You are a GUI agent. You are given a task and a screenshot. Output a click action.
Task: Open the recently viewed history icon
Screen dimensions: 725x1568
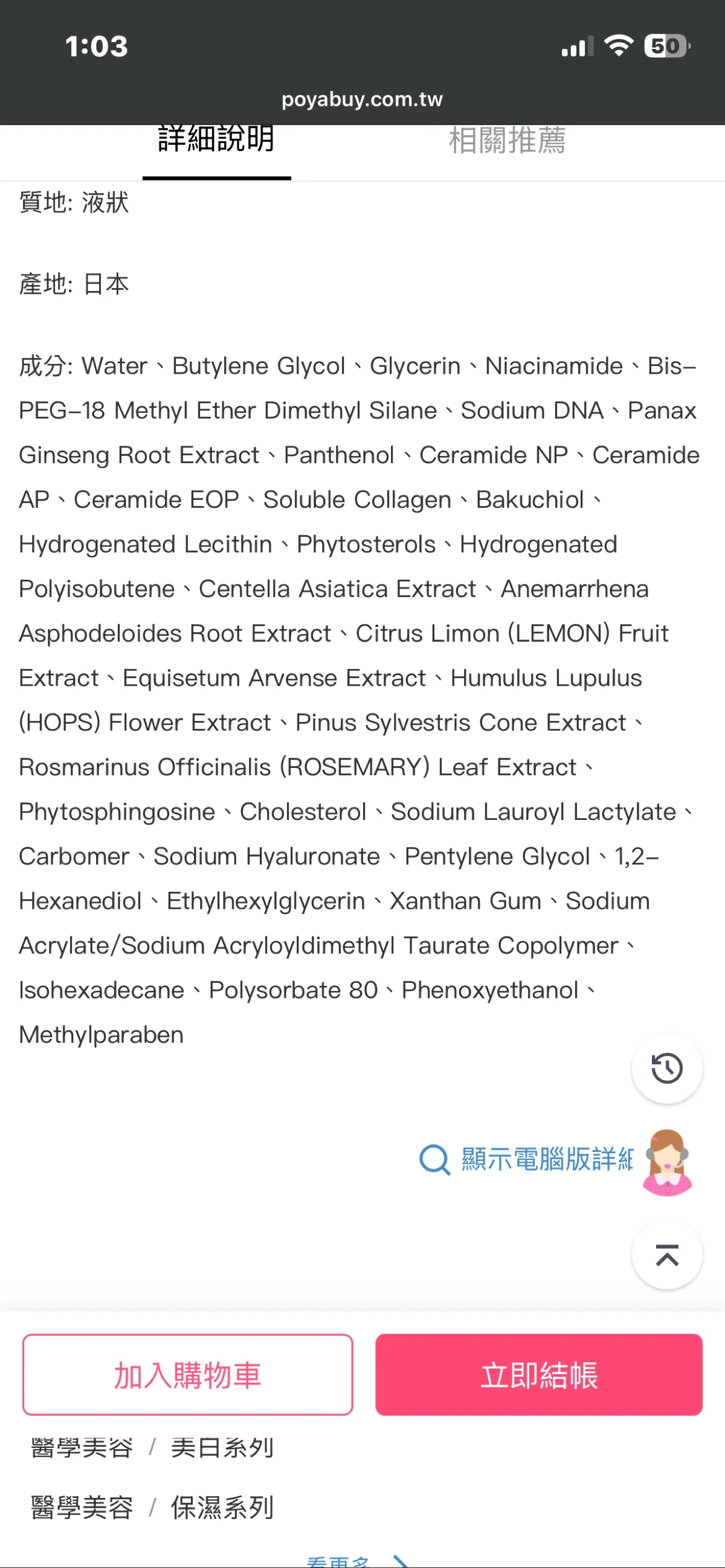[666, 1068]
